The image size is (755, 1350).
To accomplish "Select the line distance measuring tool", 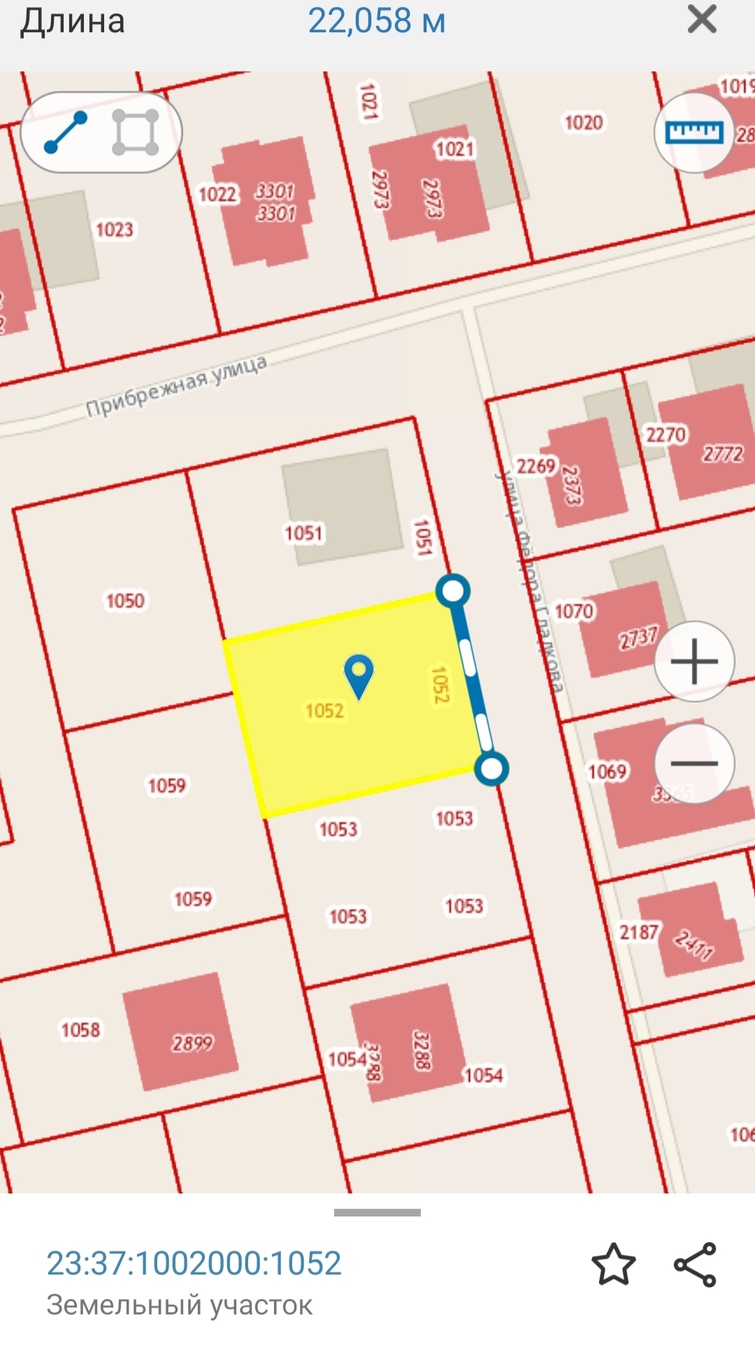I will tap(66, 132).
